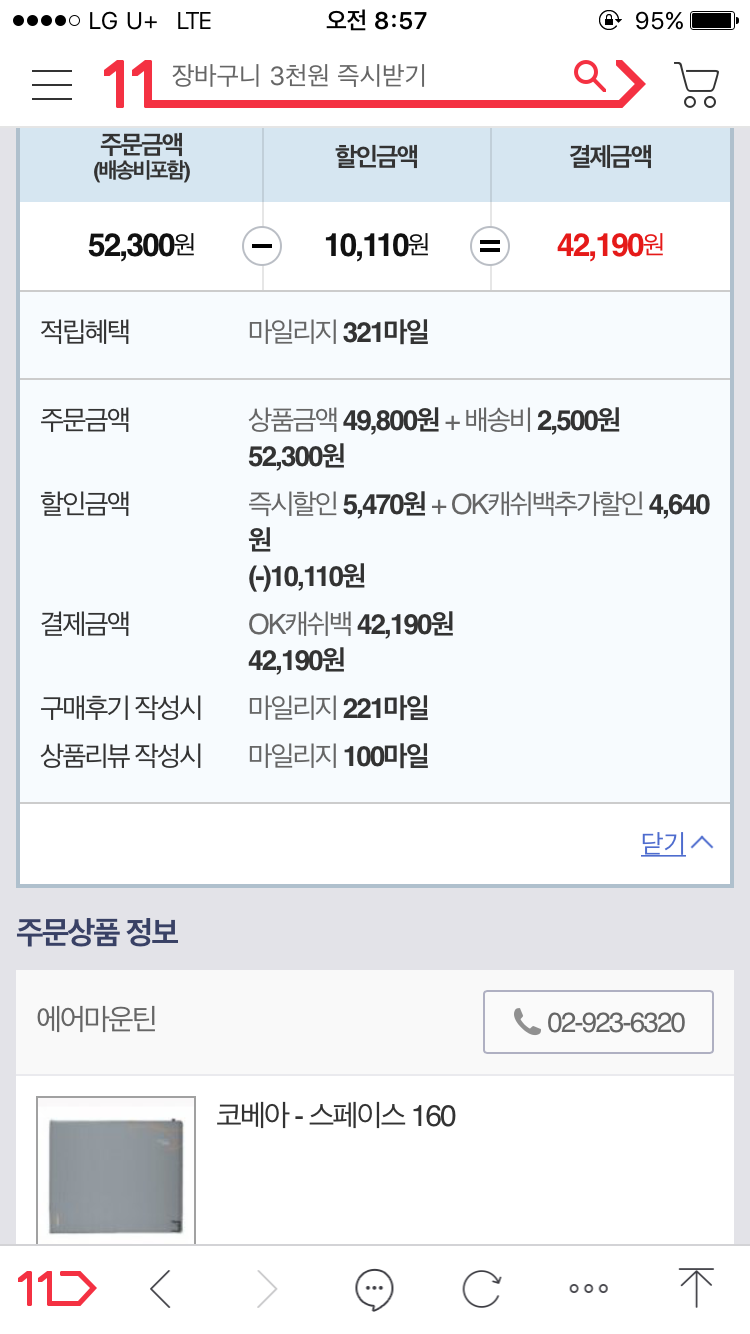
Task: Open the 11번가 logo in header
Action: point(127,84)
